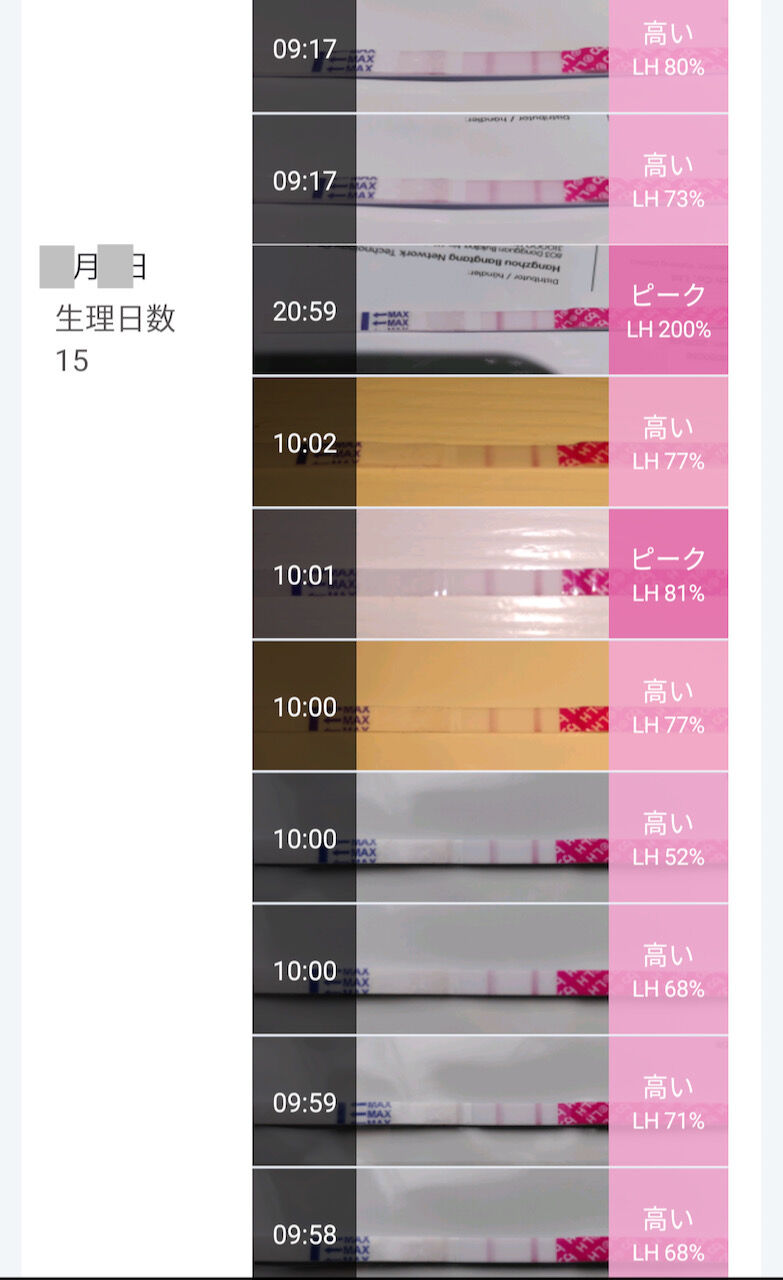
Task: Select the 09:17 strip showing LH 73%
Action: [x=490, y=180]
